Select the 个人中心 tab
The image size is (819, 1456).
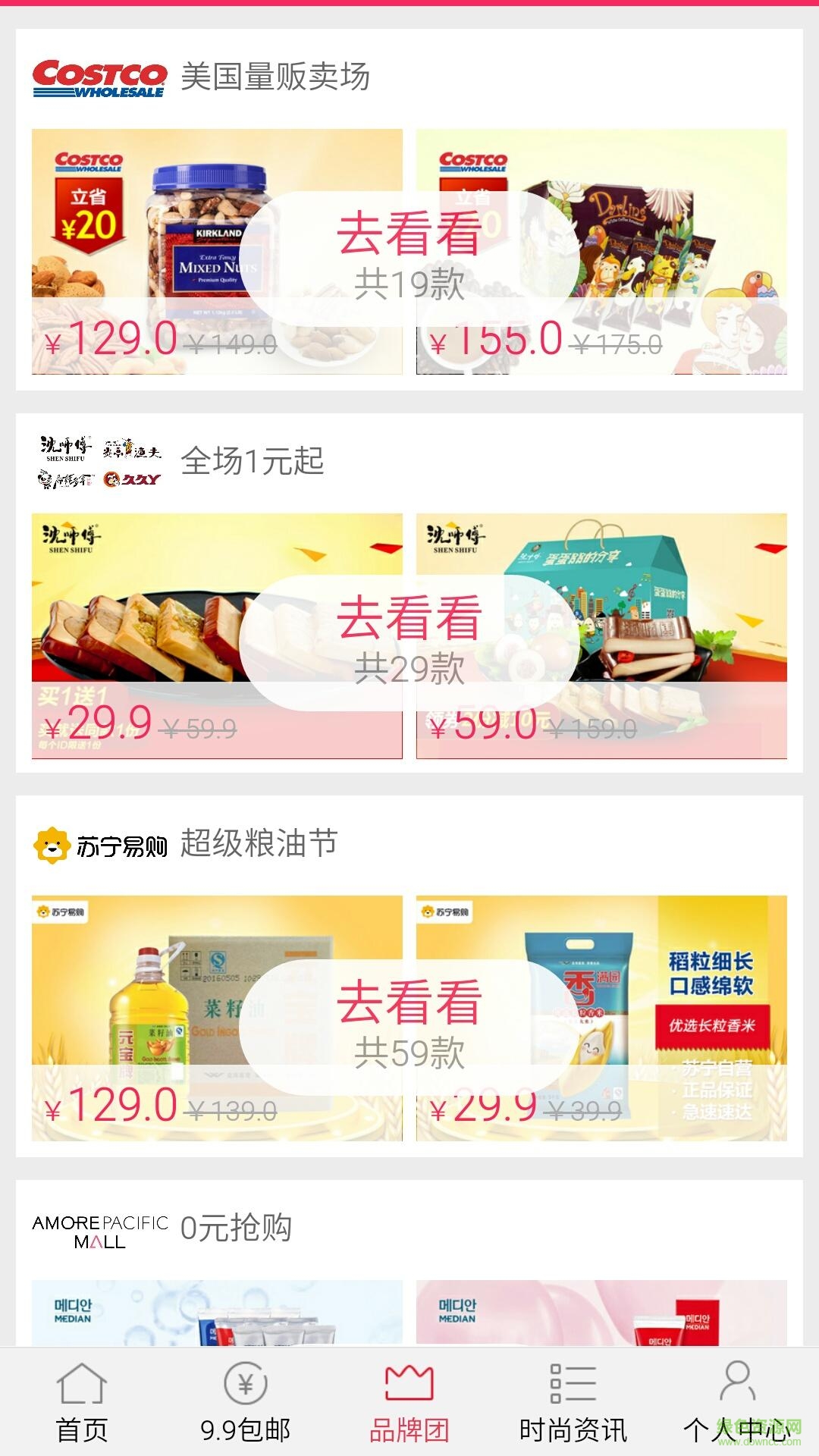coord(733,1424)
